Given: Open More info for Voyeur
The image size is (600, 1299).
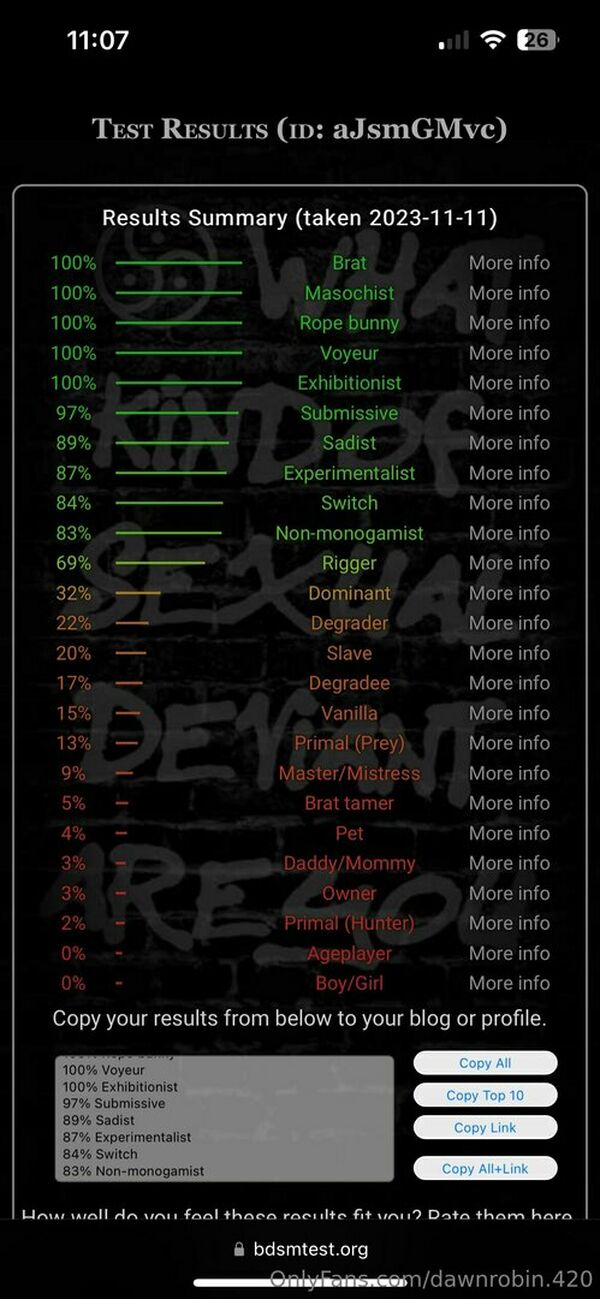Looking at the screenshot, I should click(x=509, y=353).
